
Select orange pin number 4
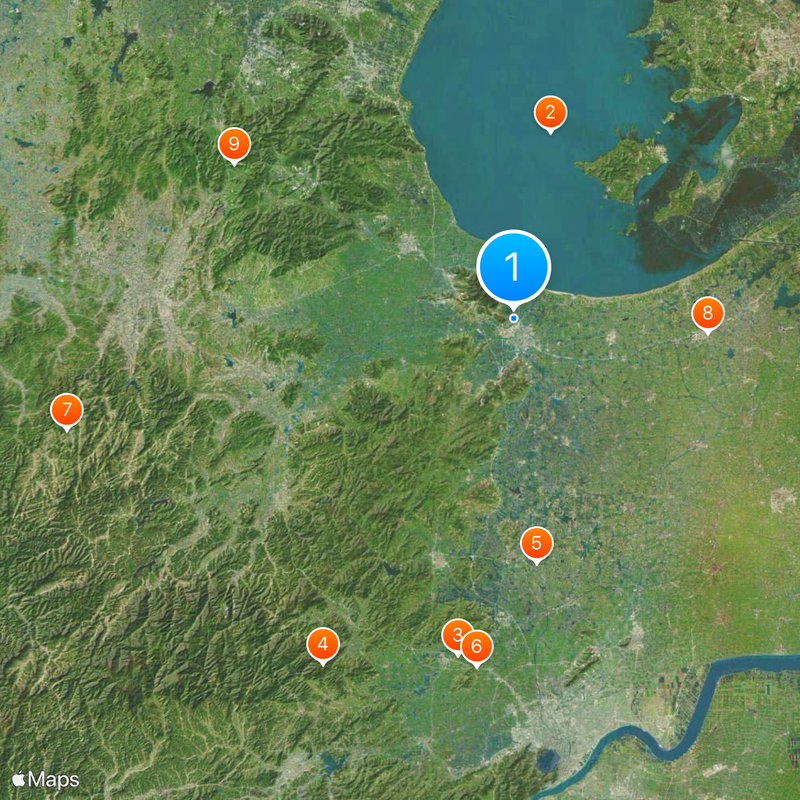(x=322, y=645)
